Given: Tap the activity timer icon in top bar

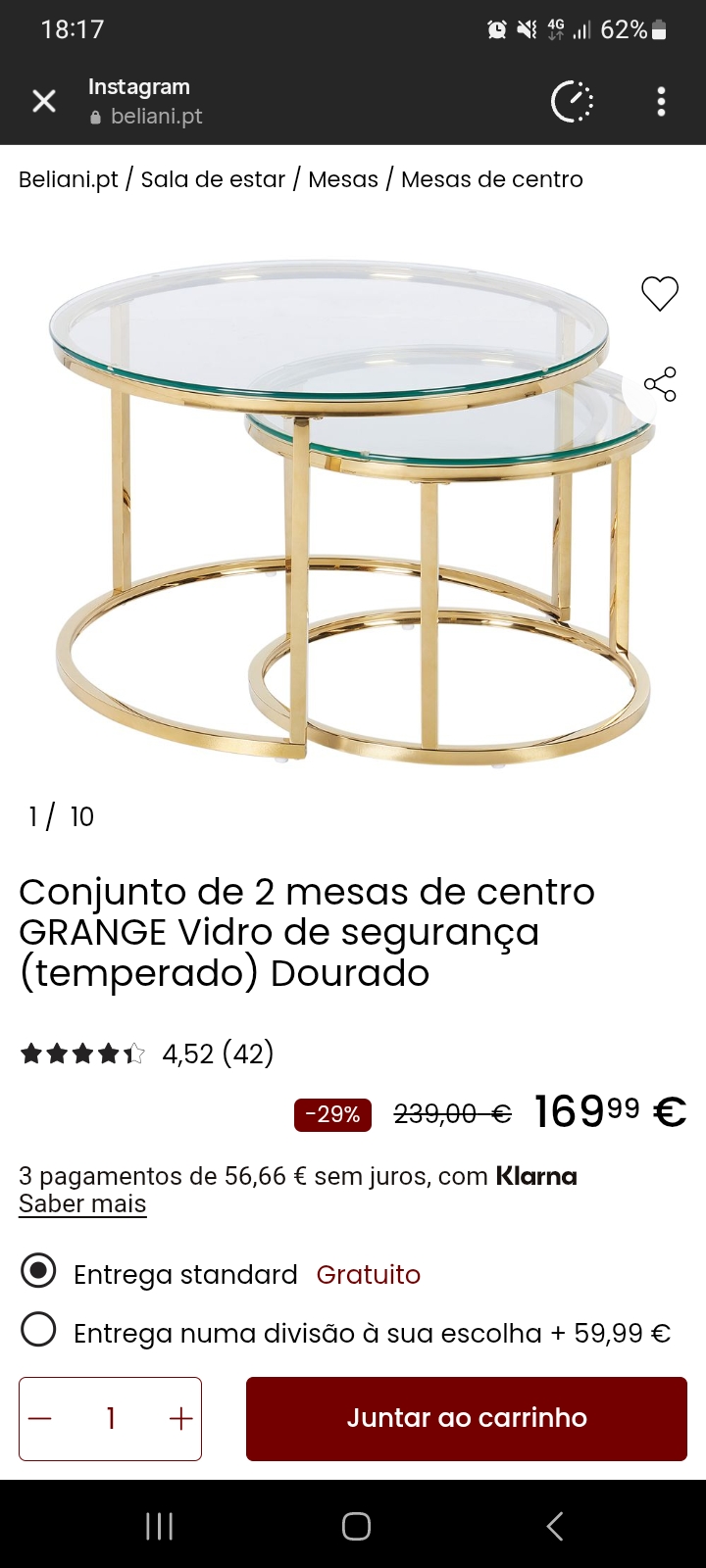Looking at the screenshot, I should coord(573,101).
